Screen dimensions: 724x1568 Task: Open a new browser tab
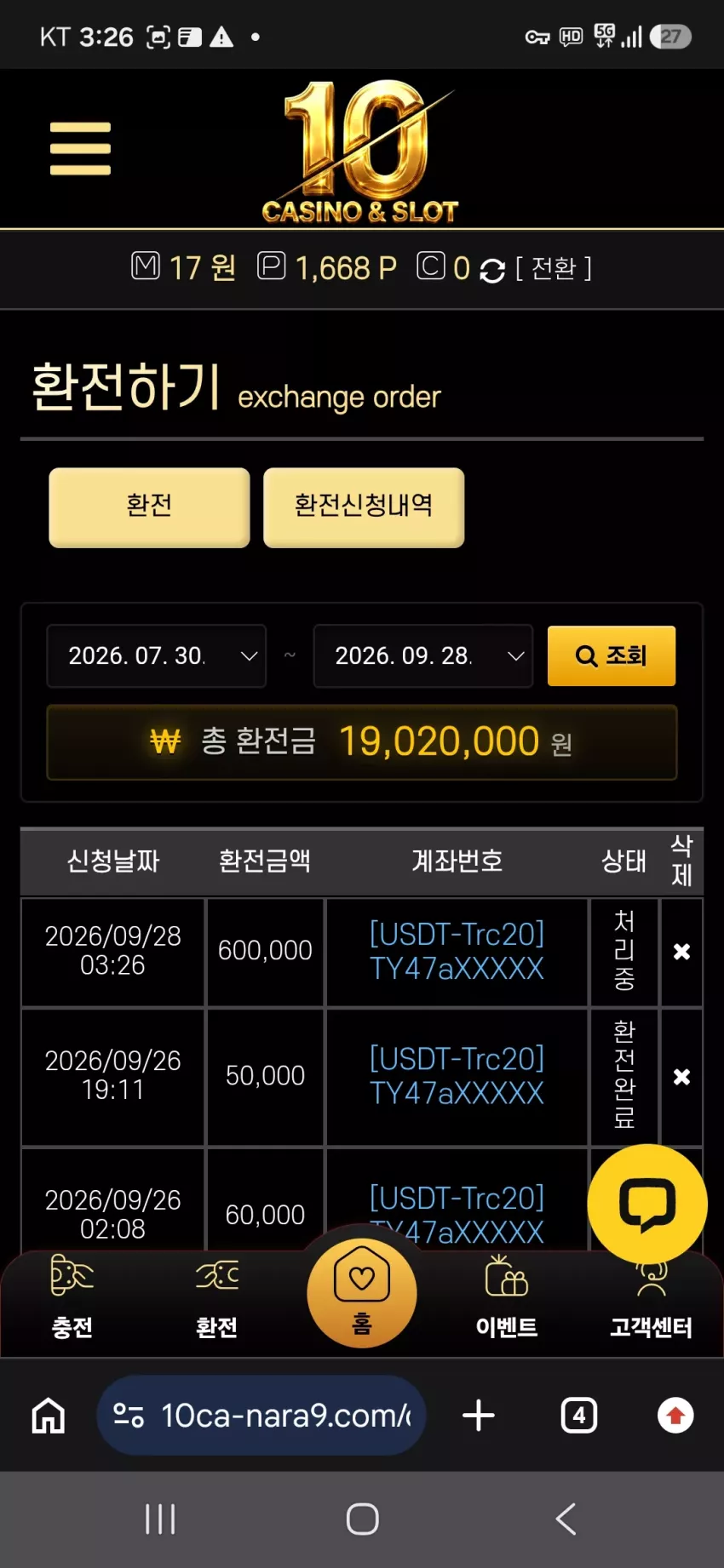[x=479, y=1416]
